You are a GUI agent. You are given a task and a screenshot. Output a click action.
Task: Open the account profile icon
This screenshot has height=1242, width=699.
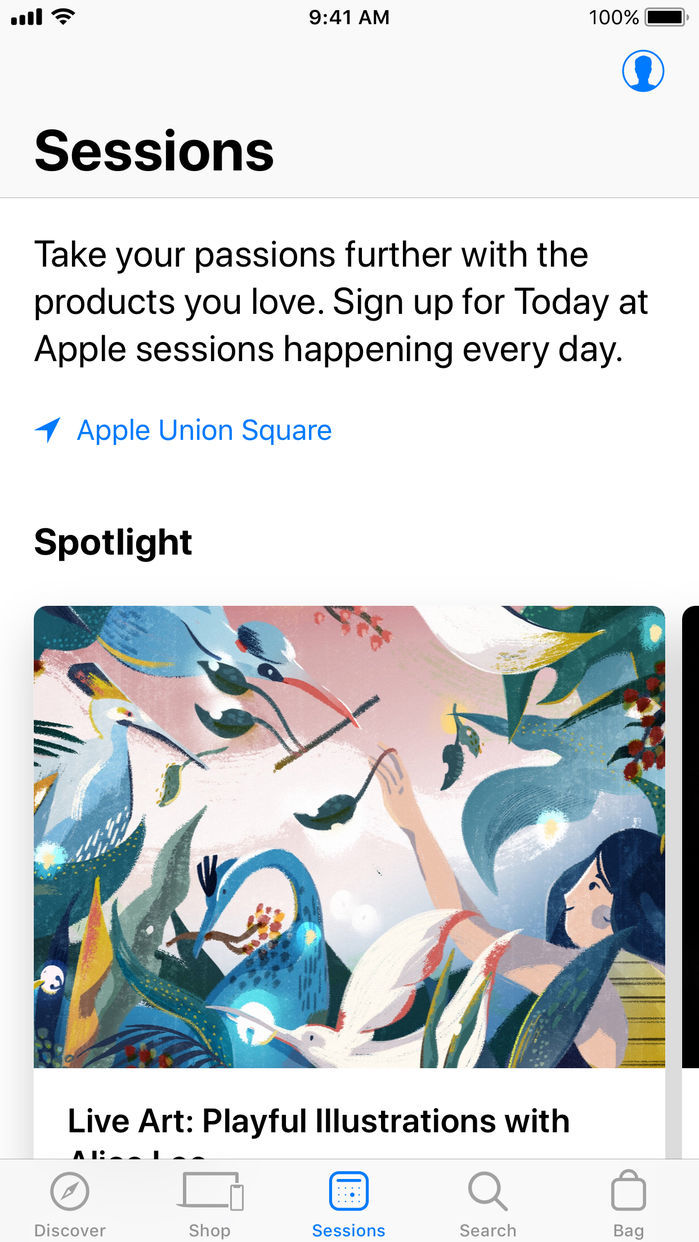pos(643,71)
